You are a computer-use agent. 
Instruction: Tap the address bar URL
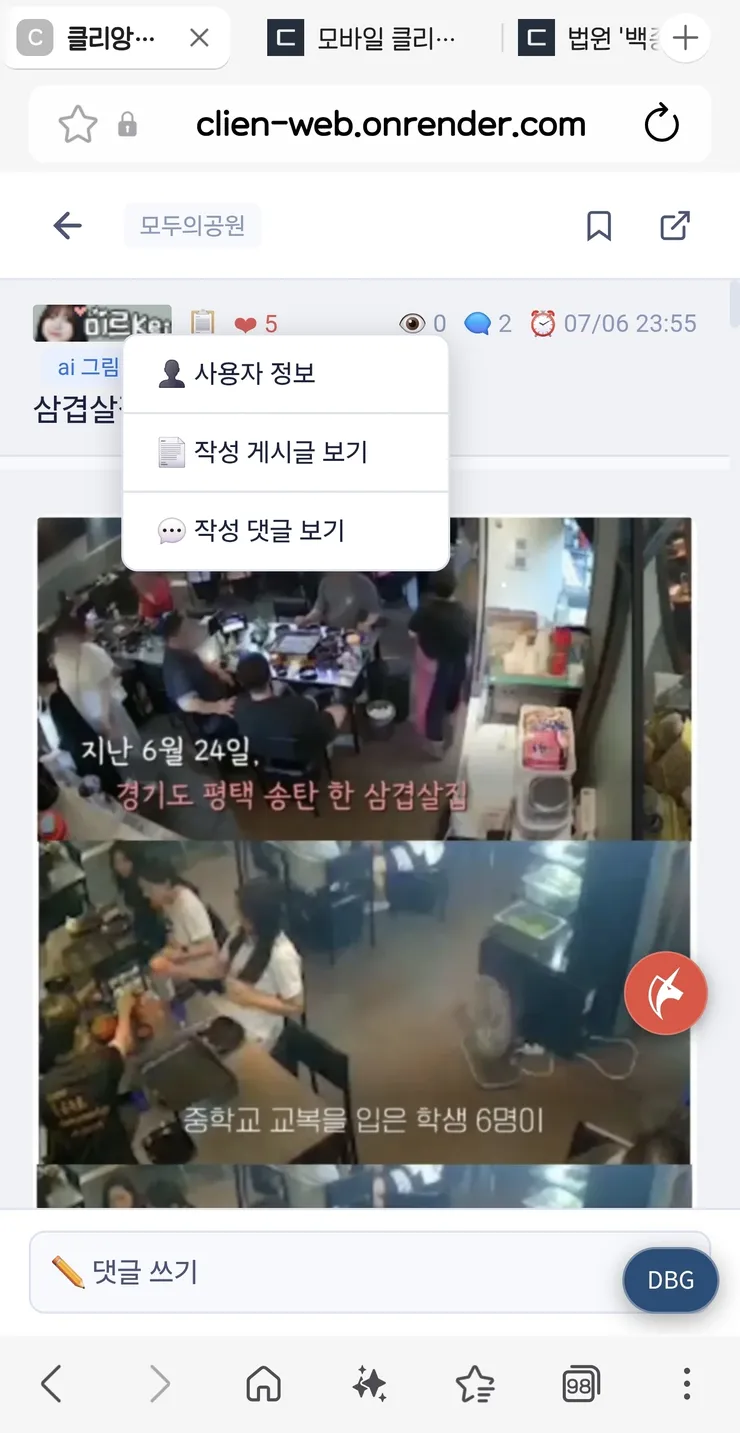tap(390, 124)
